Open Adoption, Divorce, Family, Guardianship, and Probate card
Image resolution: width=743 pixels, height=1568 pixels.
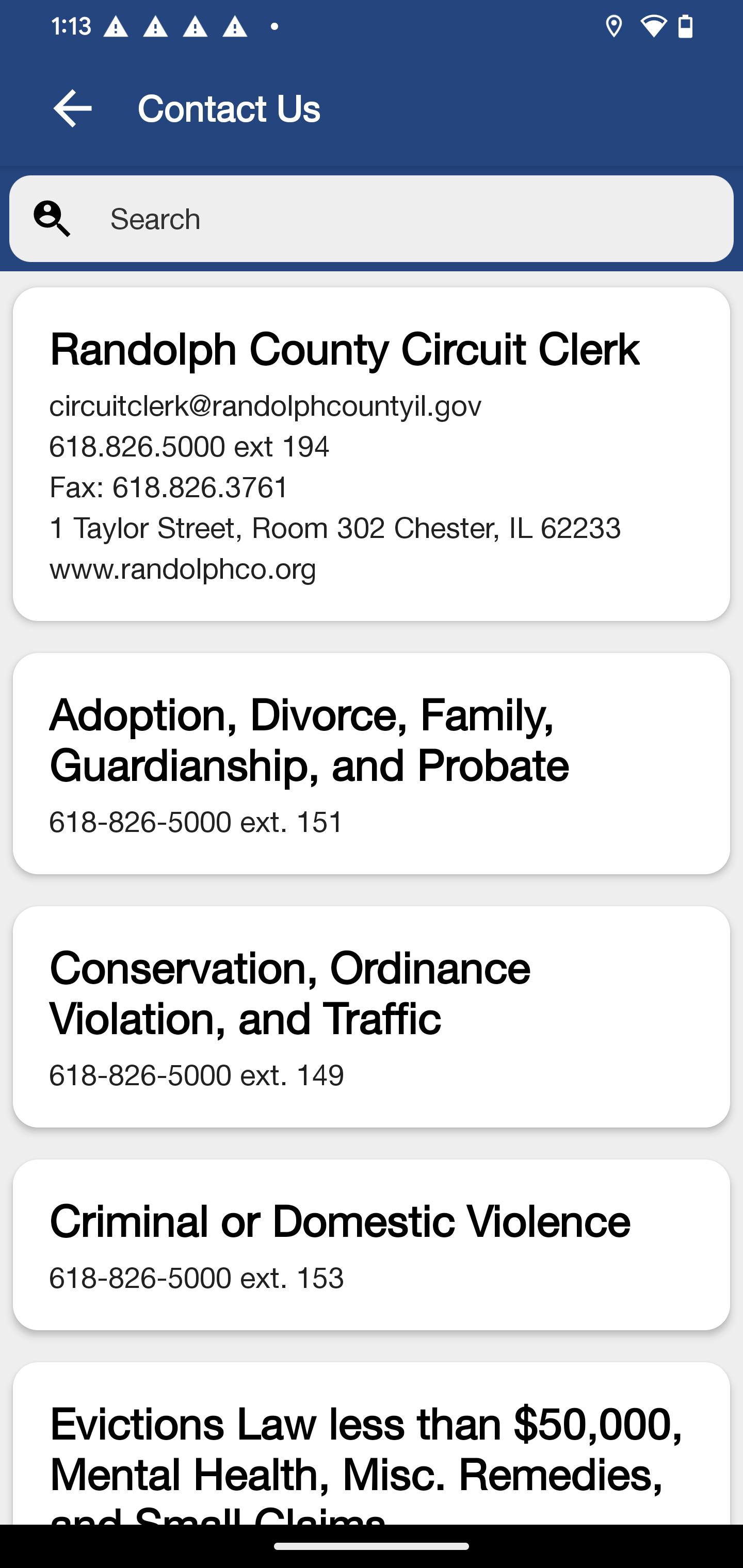tap(372, 763)
